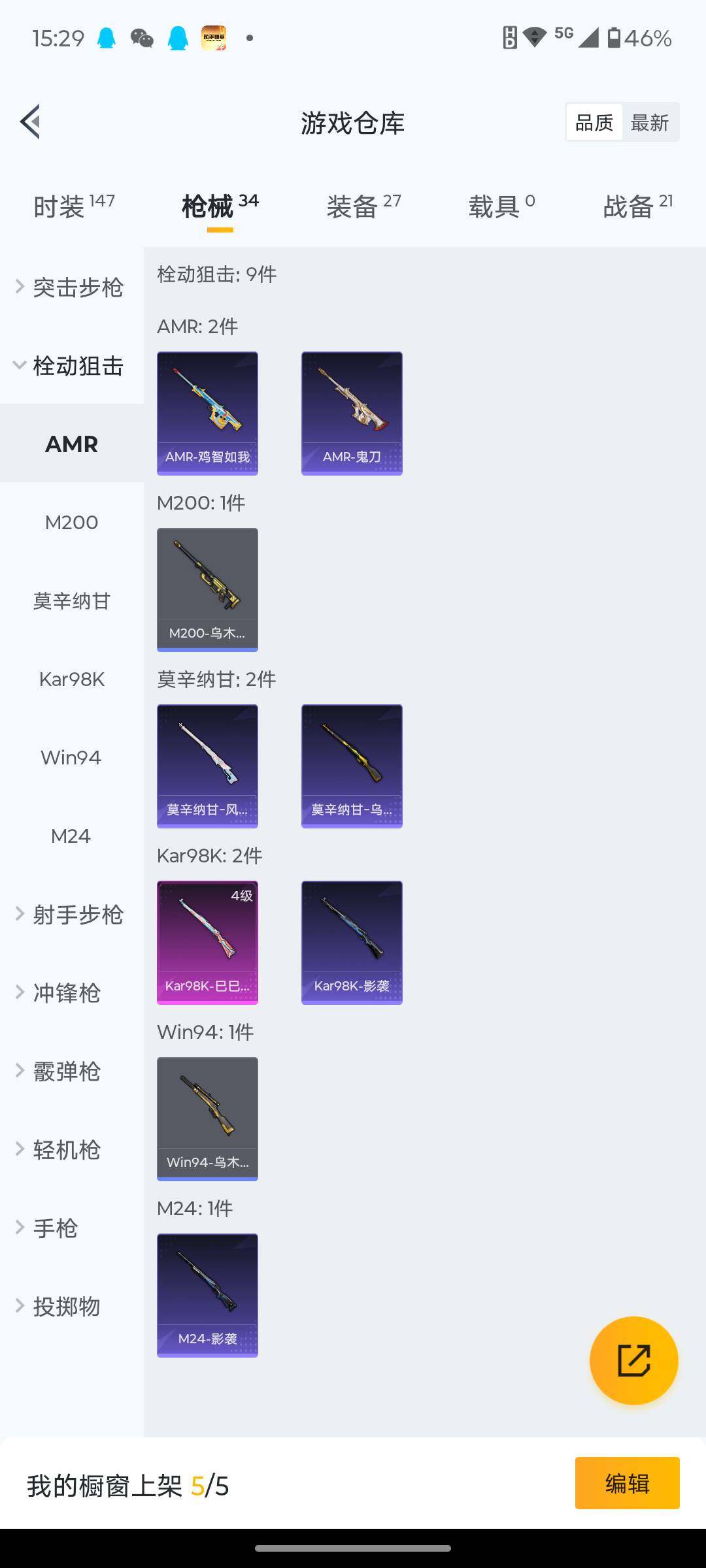This screenshot has height=1568, width=706.
Task: Go back using the top-left arrow
Action: click(30, 122)
